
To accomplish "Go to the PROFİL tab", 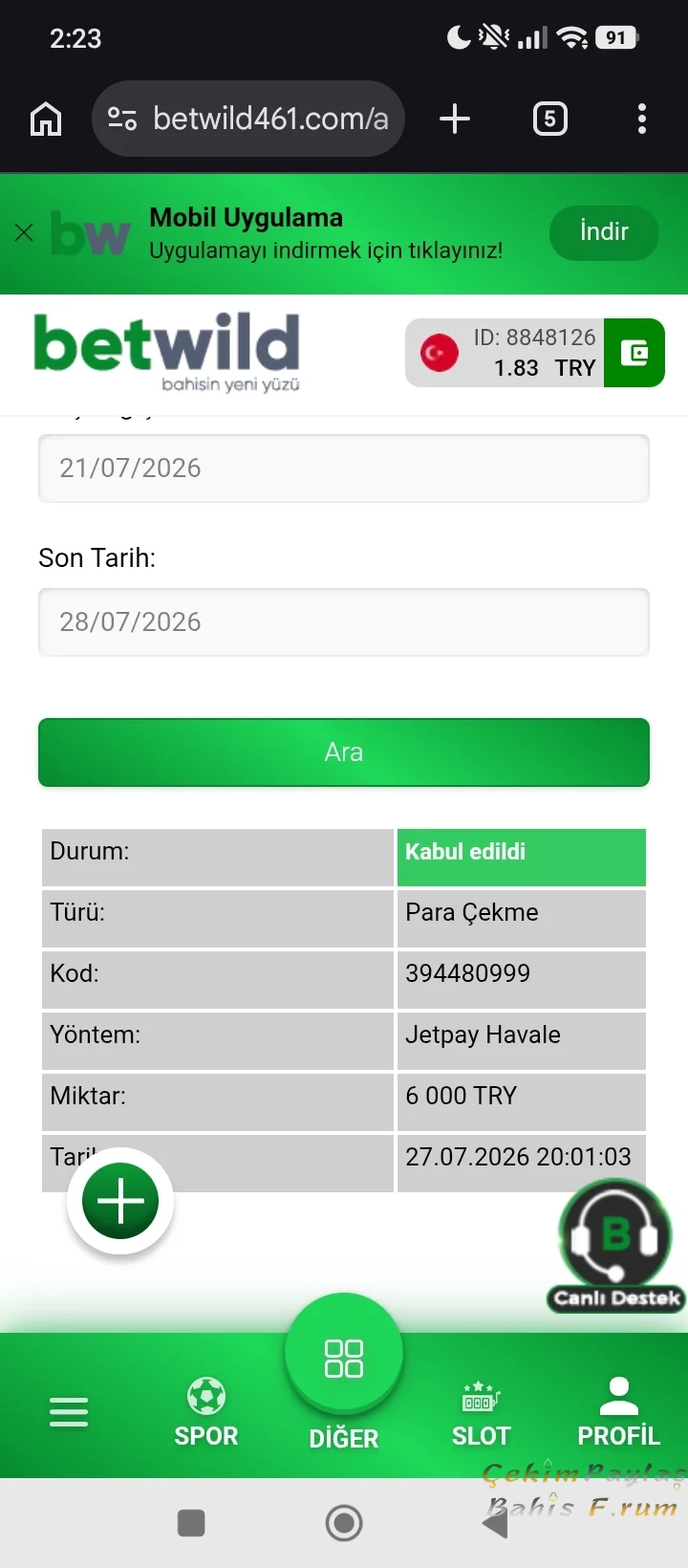I will point(619,1413).
